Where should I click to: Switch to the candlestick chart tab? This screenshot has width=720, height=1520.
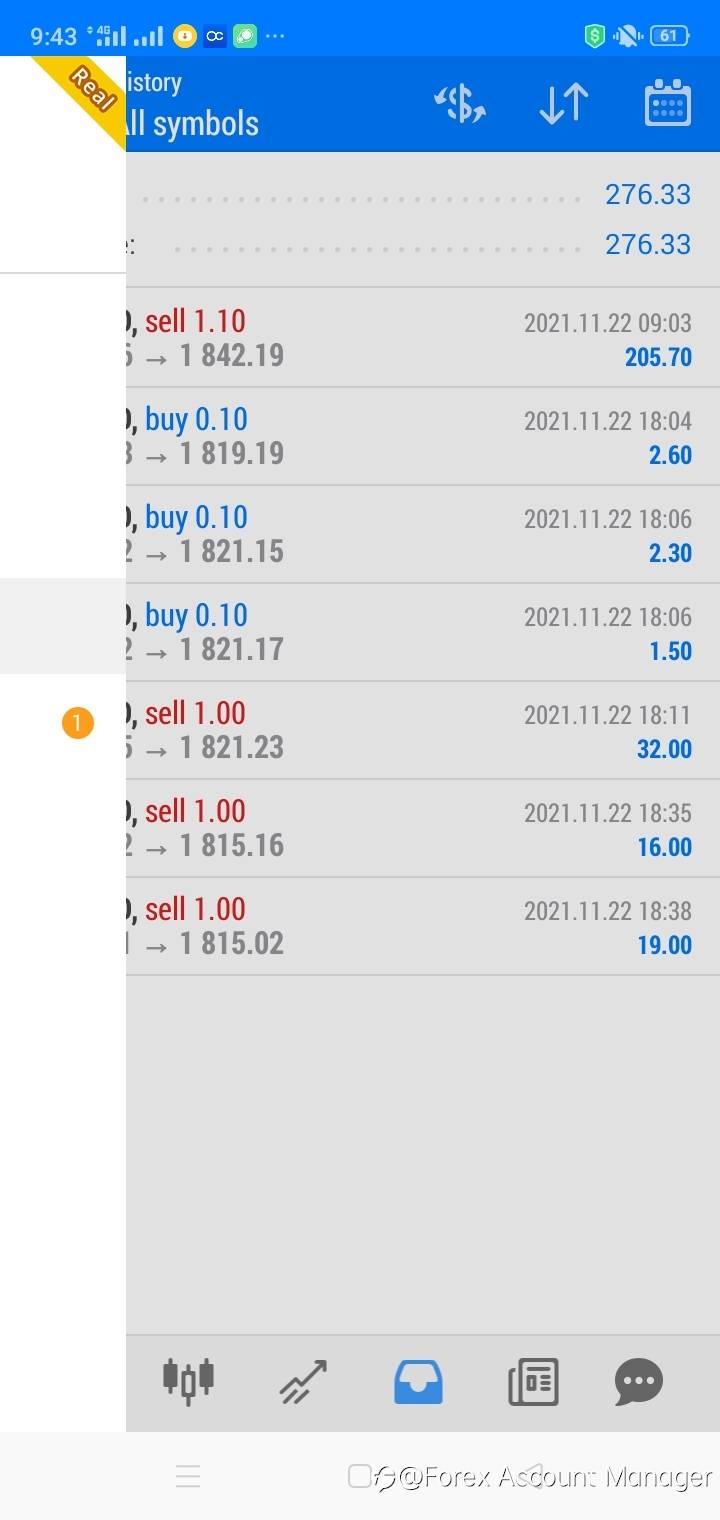188,1381
